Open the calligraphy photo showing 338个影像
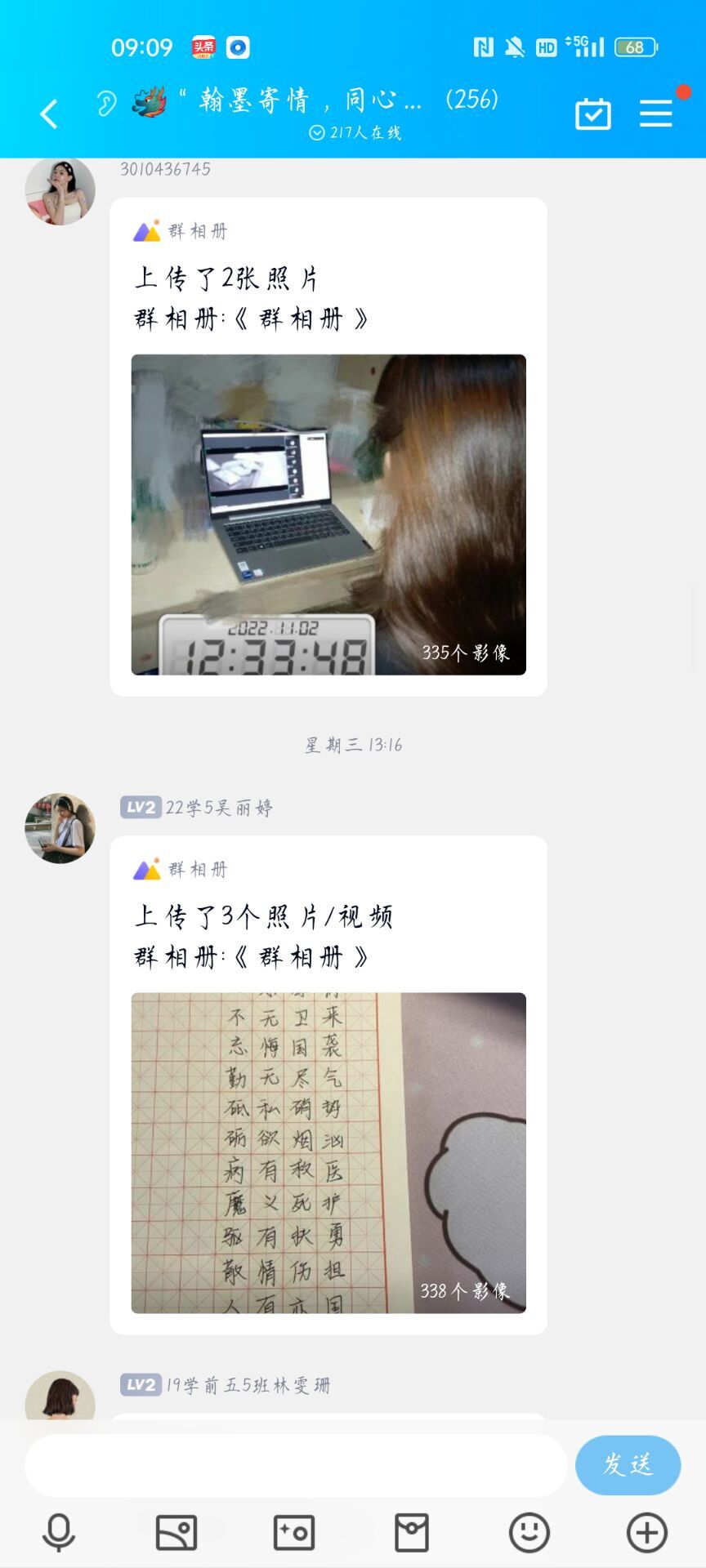 (x=328, y=1152)
